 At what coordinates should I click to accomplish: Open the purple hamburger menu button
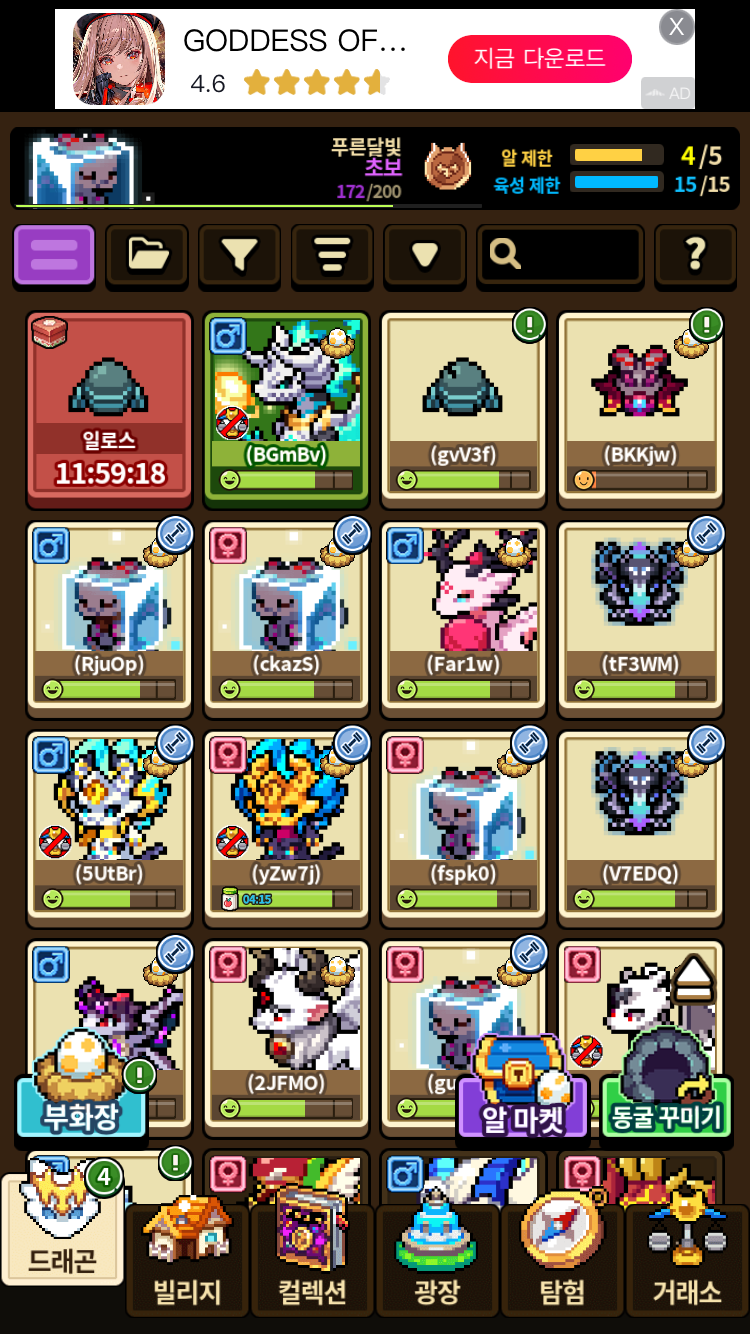coord(54,255)
